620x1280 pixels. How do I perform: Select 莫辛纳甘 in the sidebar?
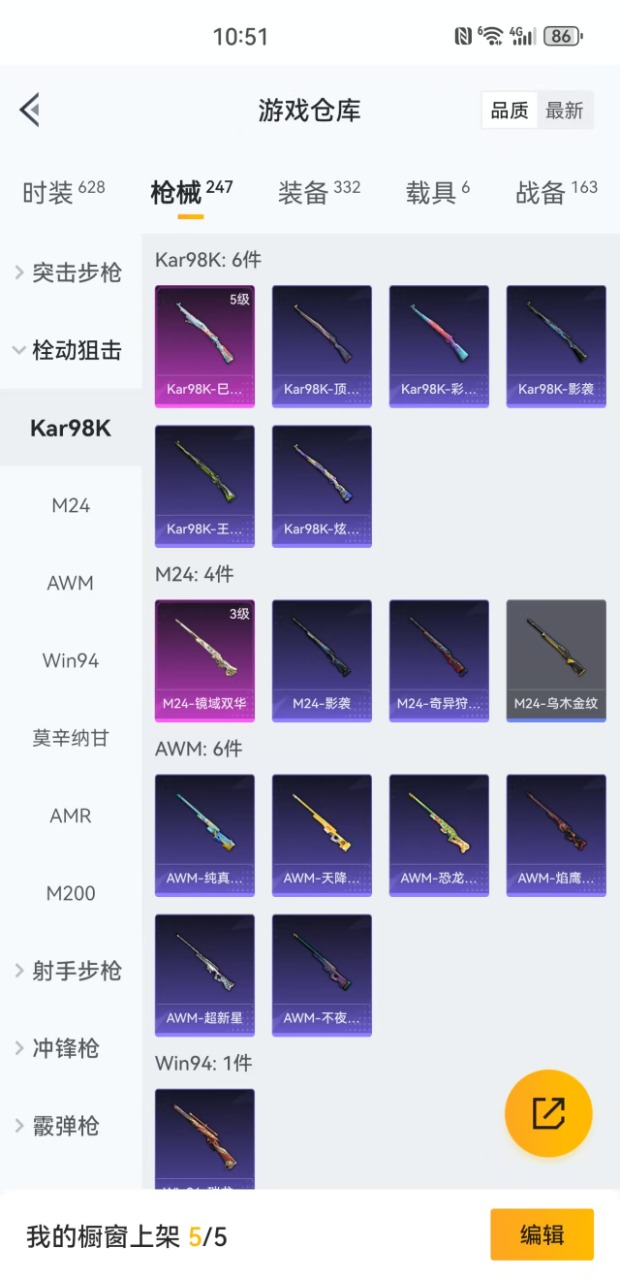tap(70, 738)
